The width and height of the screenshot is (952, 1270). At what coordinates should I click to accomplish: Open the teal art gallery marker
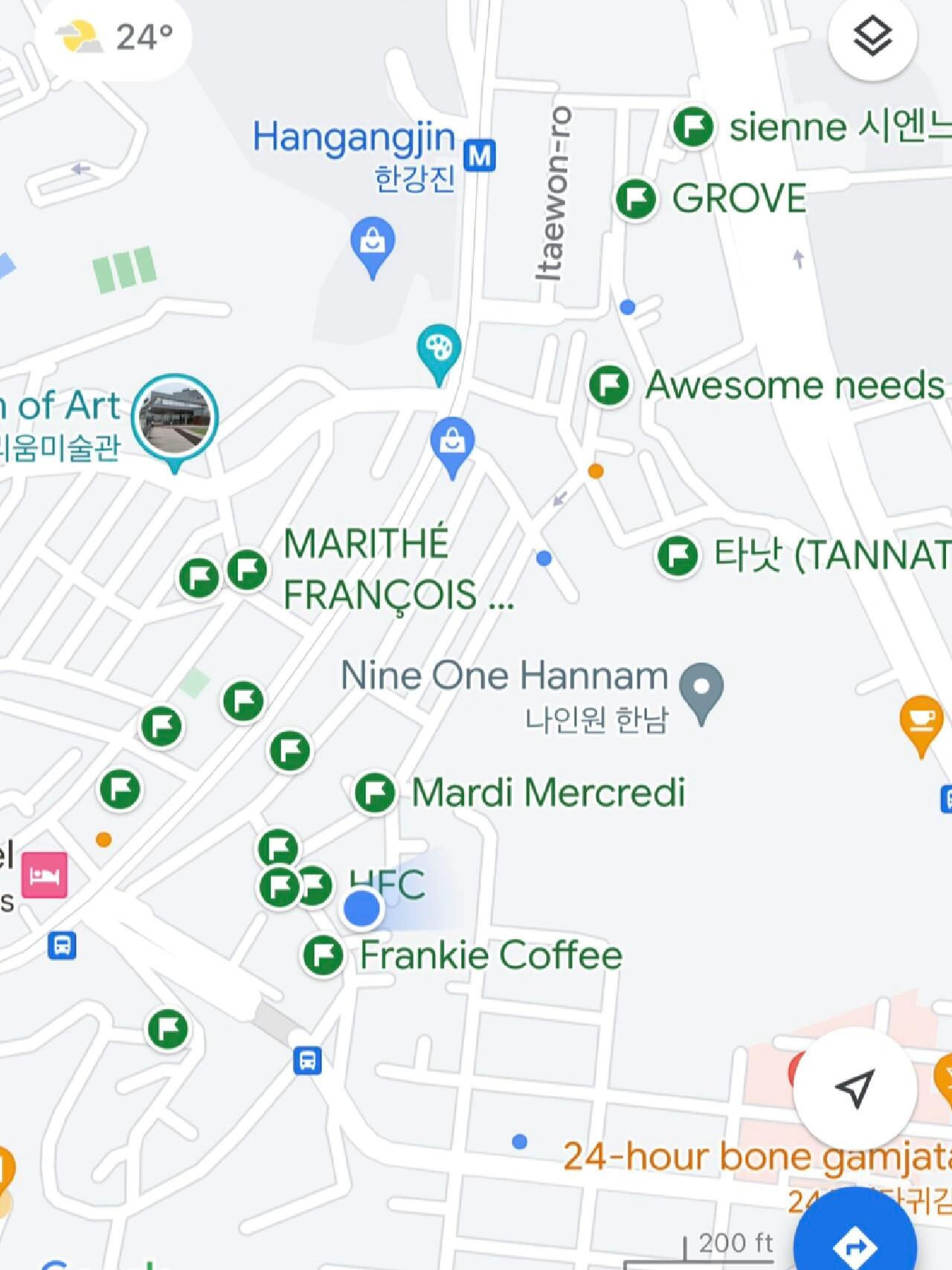pyautogui.click(x=439, y=348)
